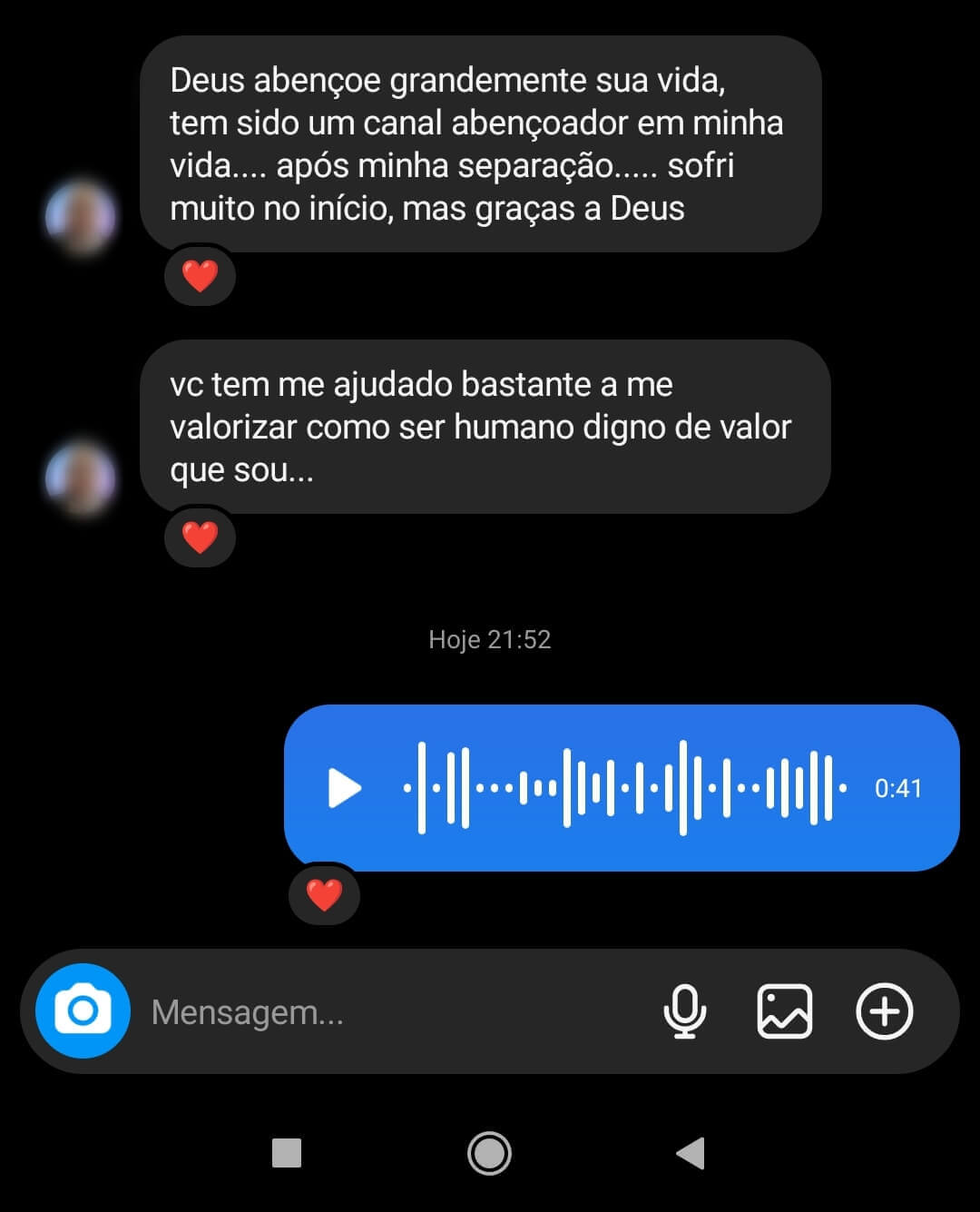
Task: Tap the plus icon for more attachments
Action: [885, 1010]
